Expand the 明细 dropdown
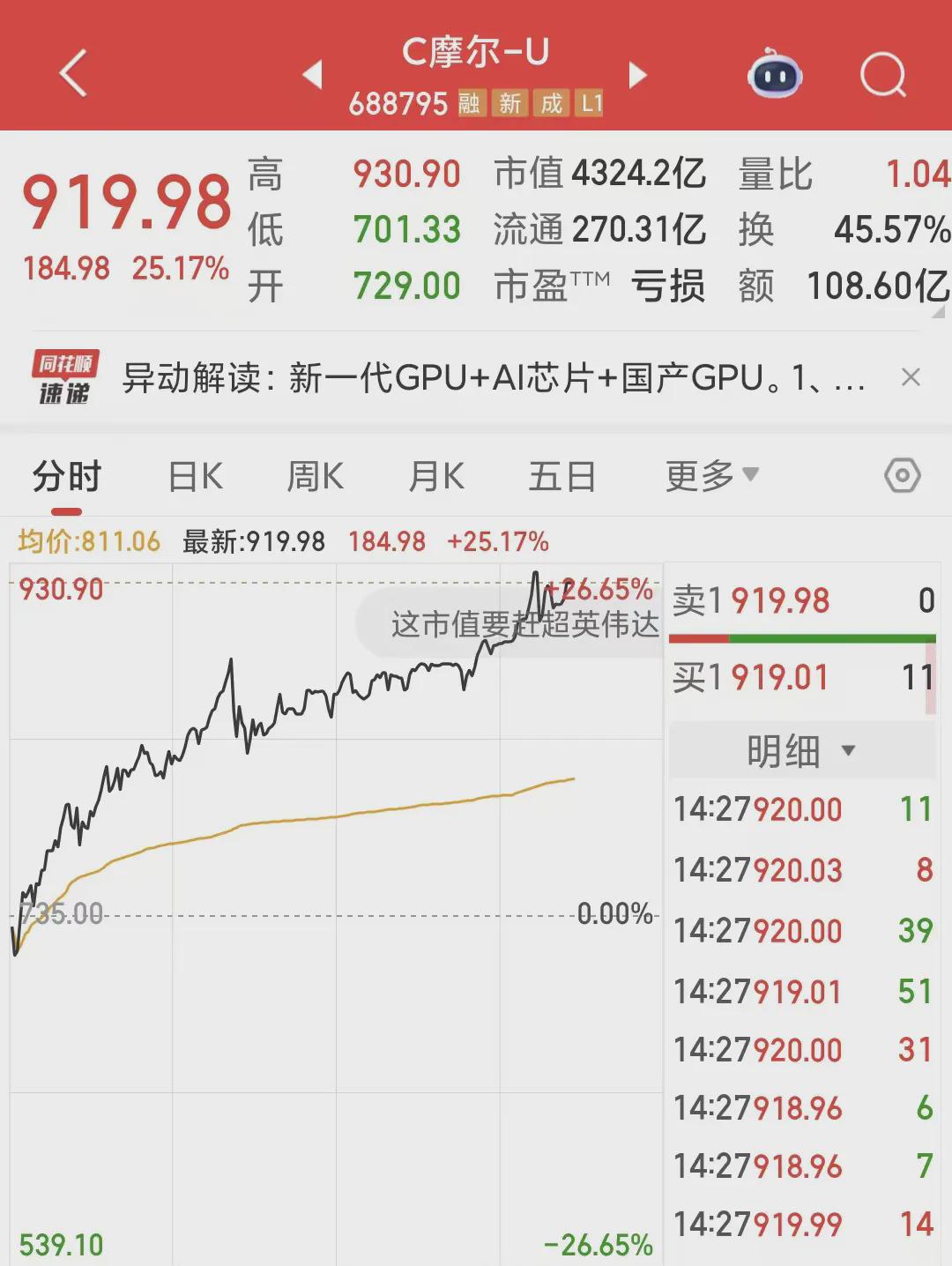 click(x=800, y=751)
